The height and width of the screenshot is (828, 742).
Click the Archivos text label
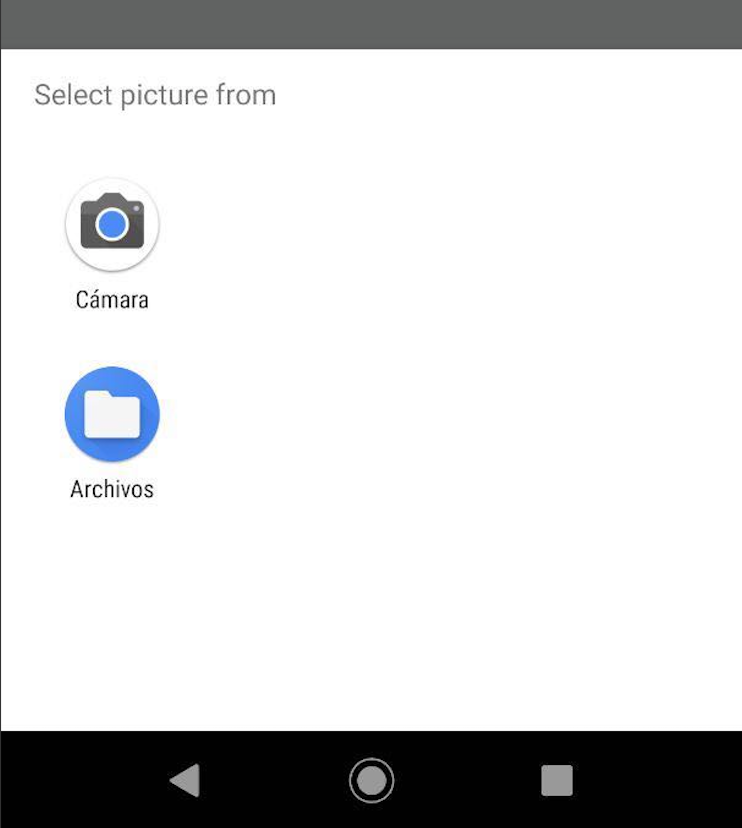pyautogui.click(x=112, y=488)
